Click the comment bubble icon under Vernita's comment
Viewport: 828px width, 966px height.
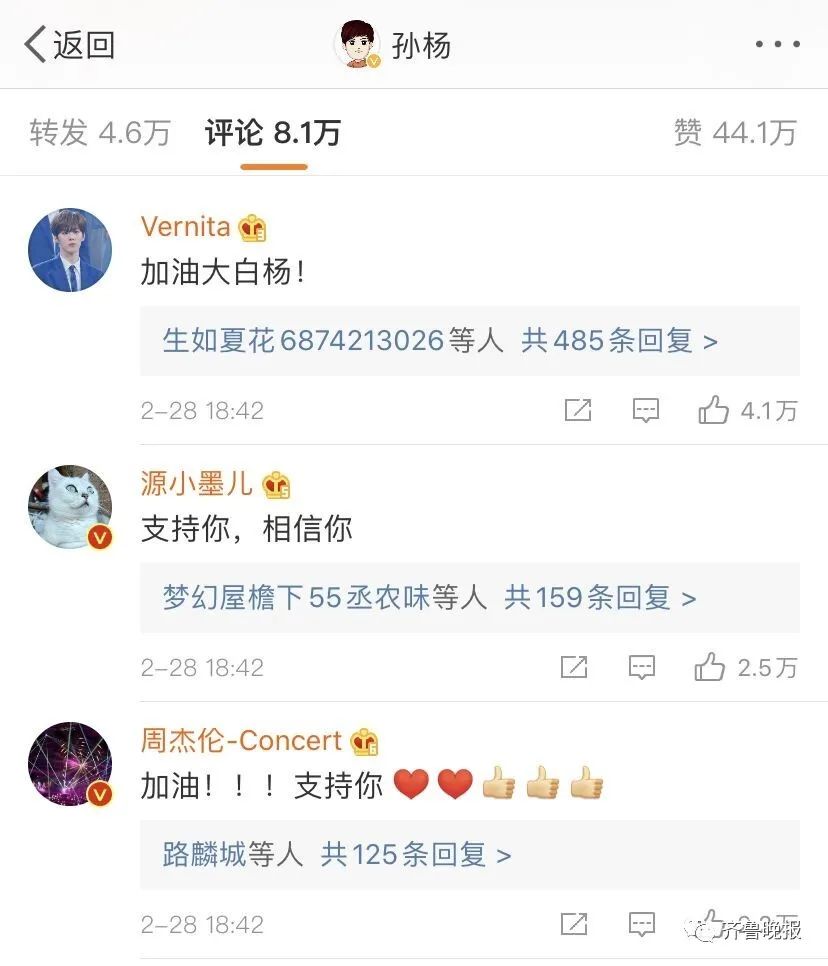(x=646, y=410)
